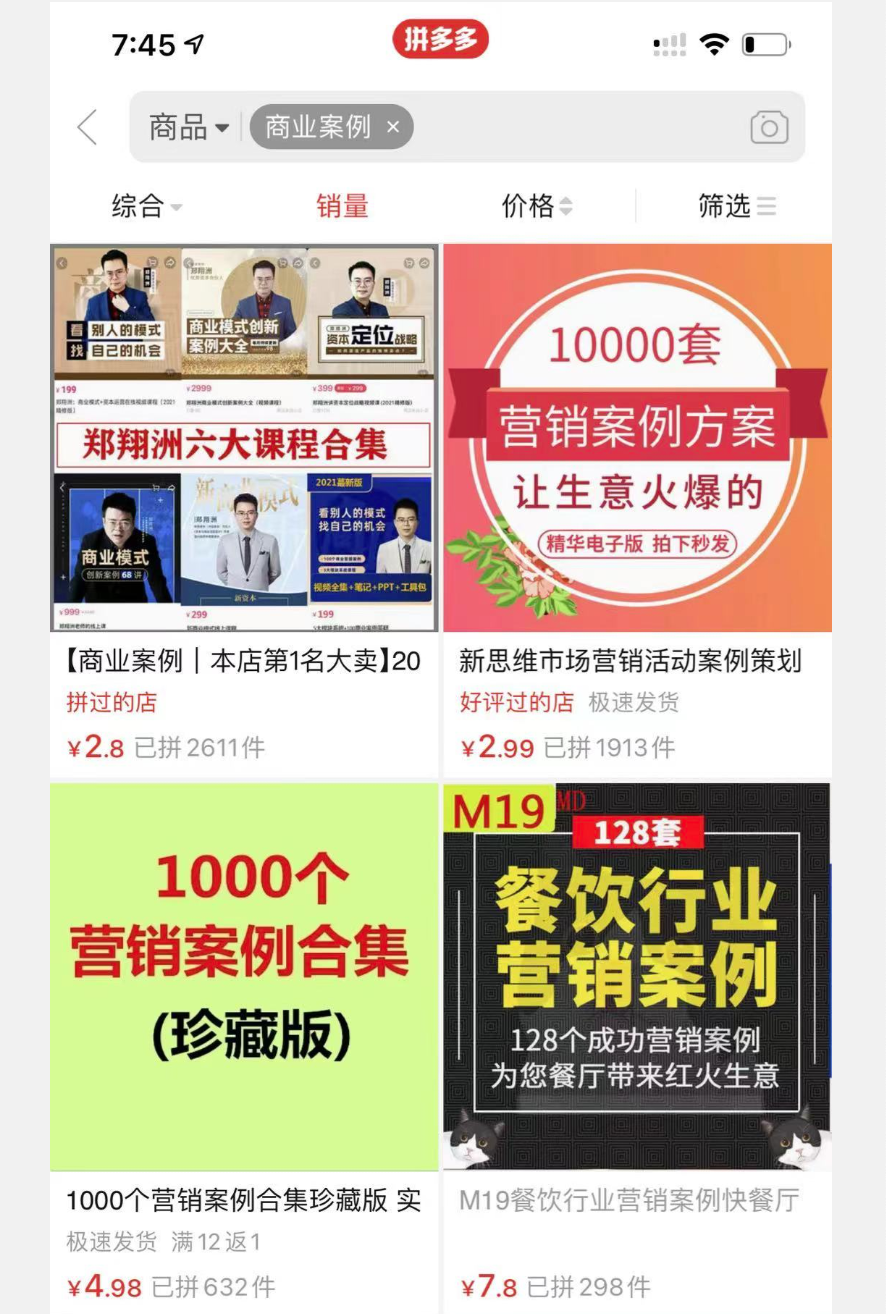The height and width of the screenshot is (1314, 886).
Task: Sort results by 价格
Action: [537, 206]
